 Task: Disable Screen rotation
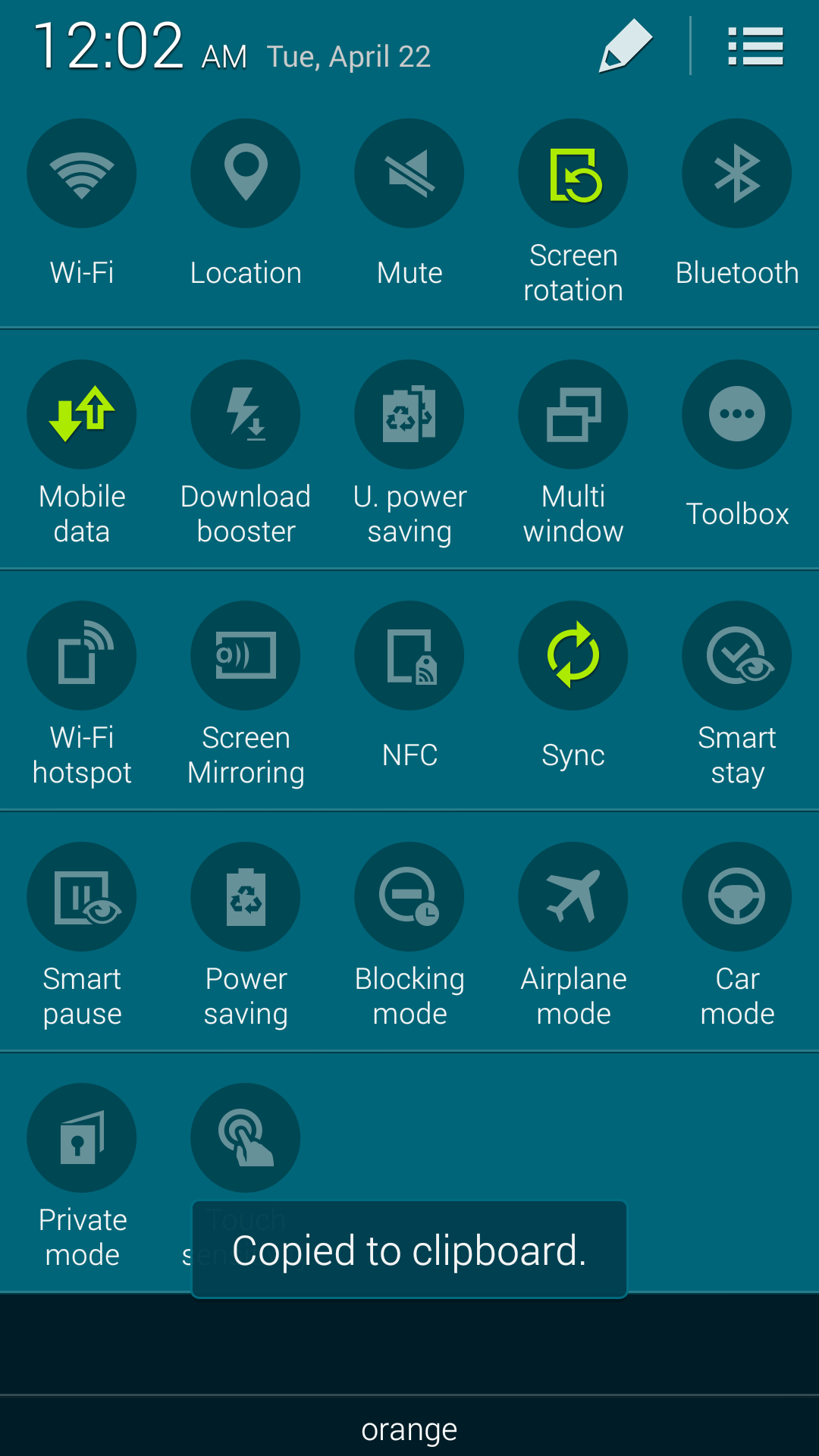pyautogui.click(x=573, y=173)
